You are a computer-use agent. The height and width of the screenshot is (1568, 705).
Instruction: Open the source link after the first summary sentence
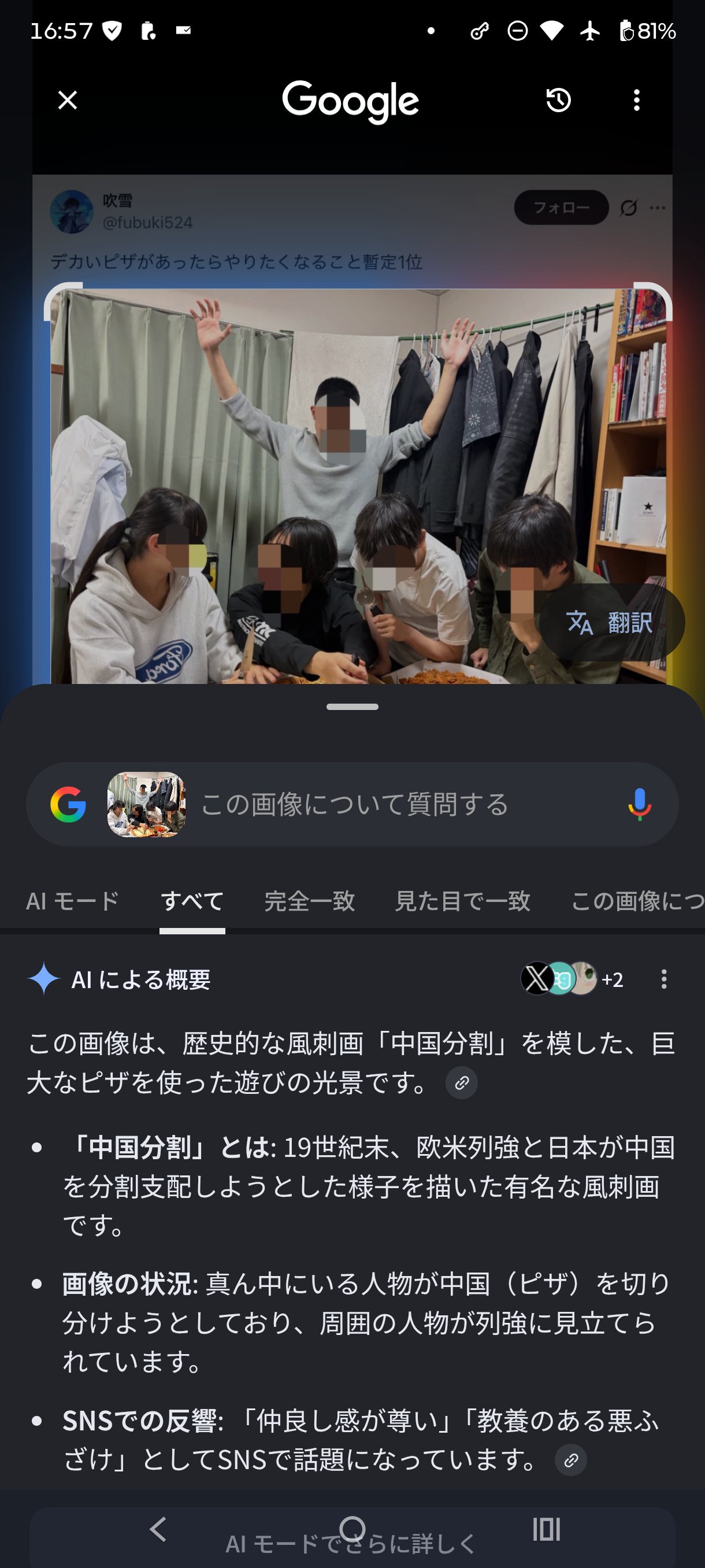tap(462, 1083)
